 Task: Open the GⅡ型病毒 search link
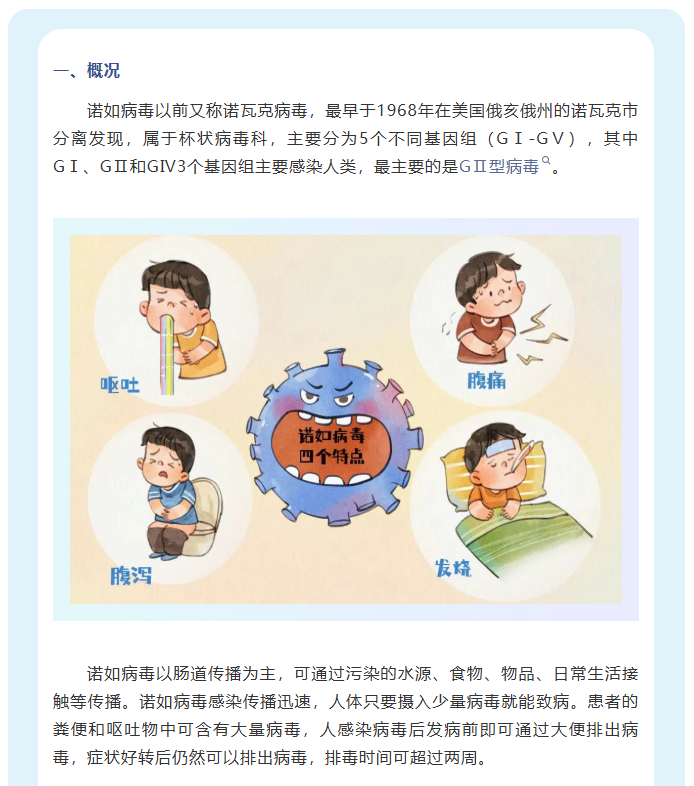[x=500, y=167]
